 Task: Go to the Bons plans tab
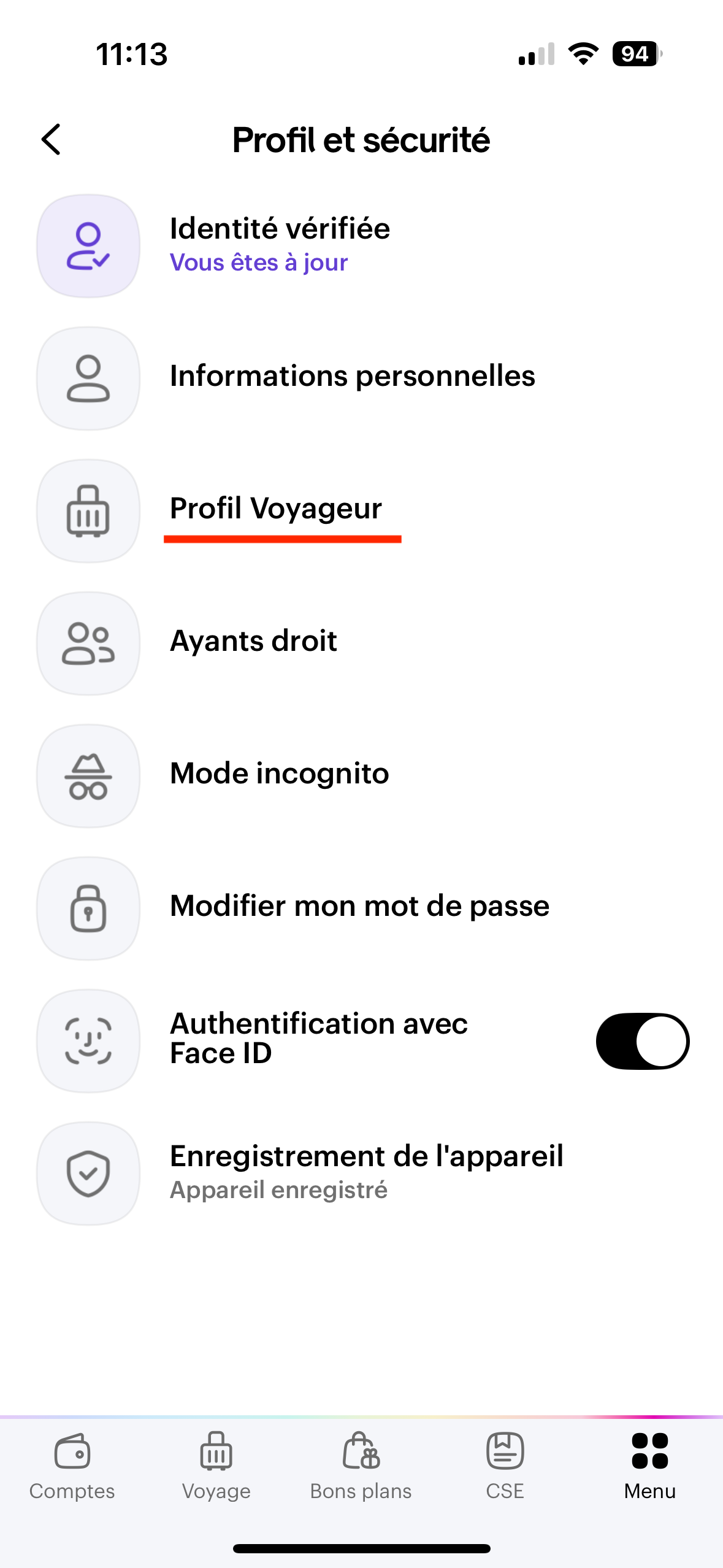click(x=361, y=1466)
